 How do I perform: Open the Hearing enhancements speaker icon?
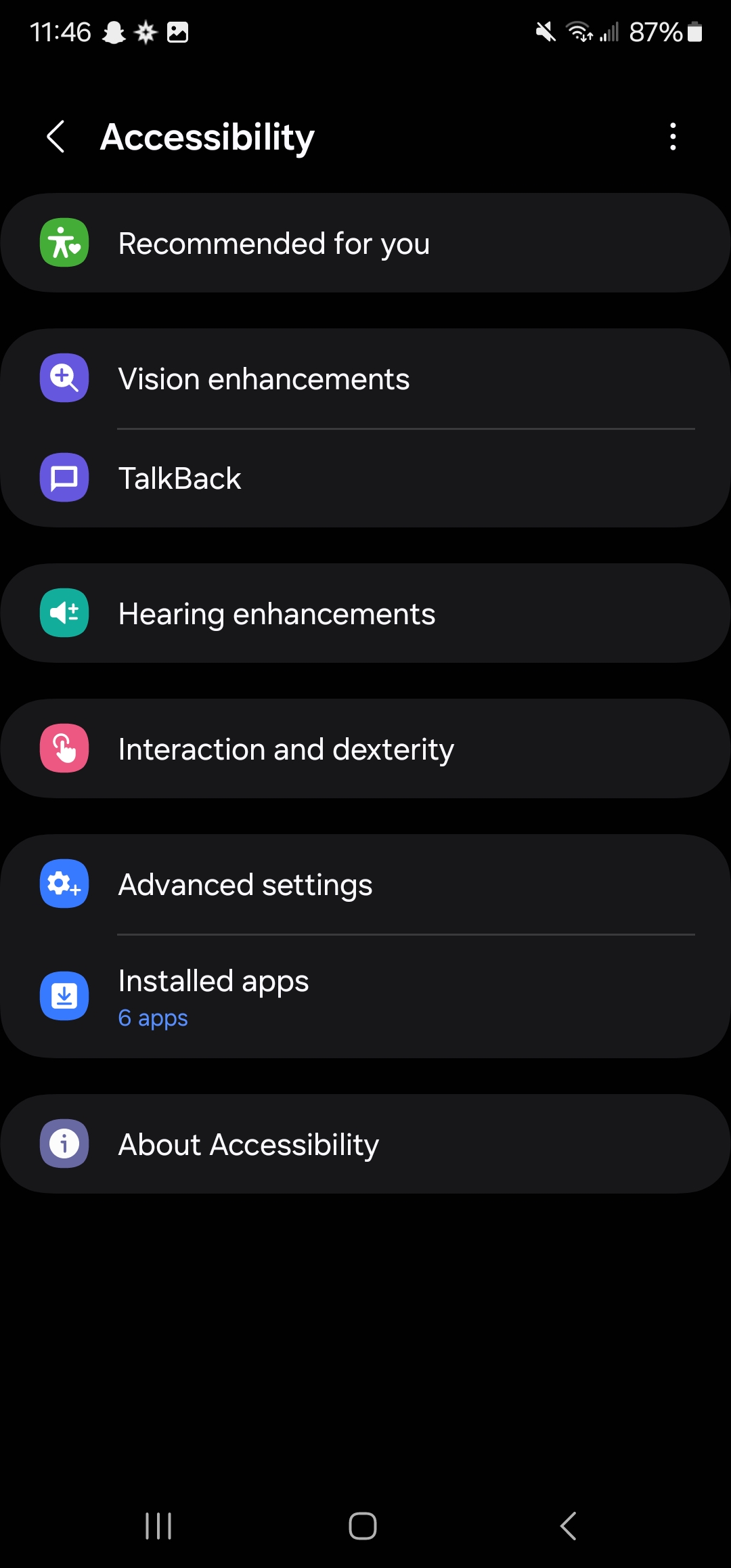63,613
